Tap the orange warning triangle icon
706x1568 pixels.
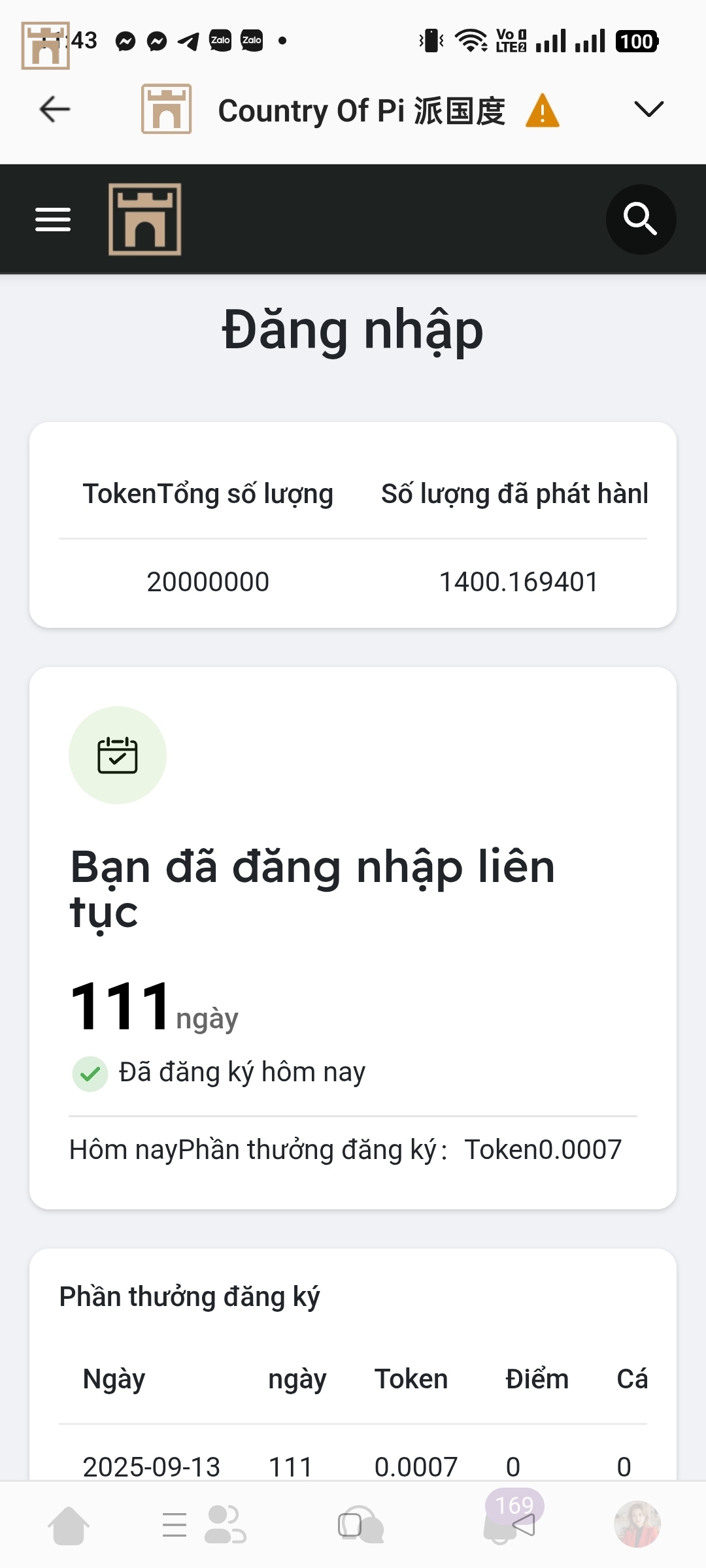click(543, 110)
